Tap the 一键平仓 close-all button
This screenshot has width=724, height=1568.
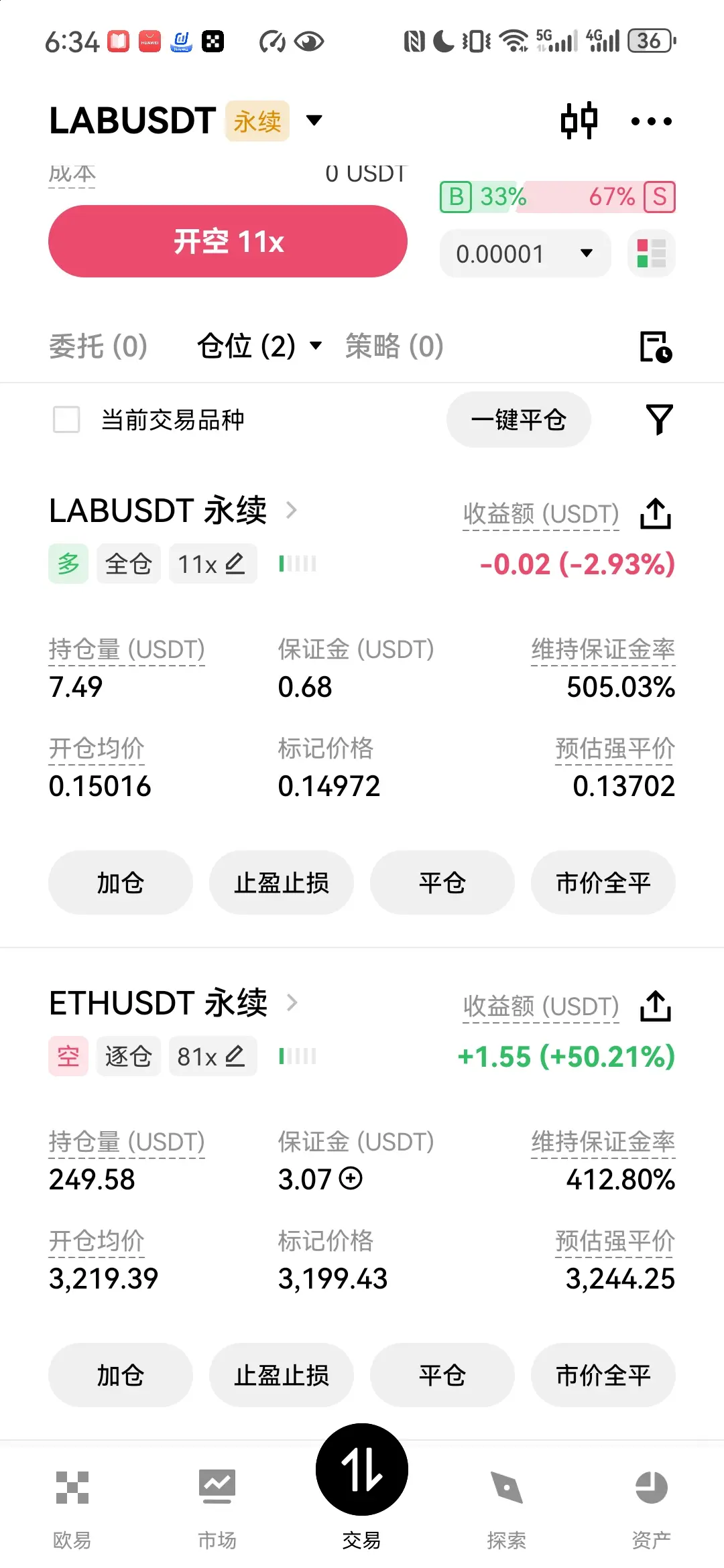coord(518,419)
